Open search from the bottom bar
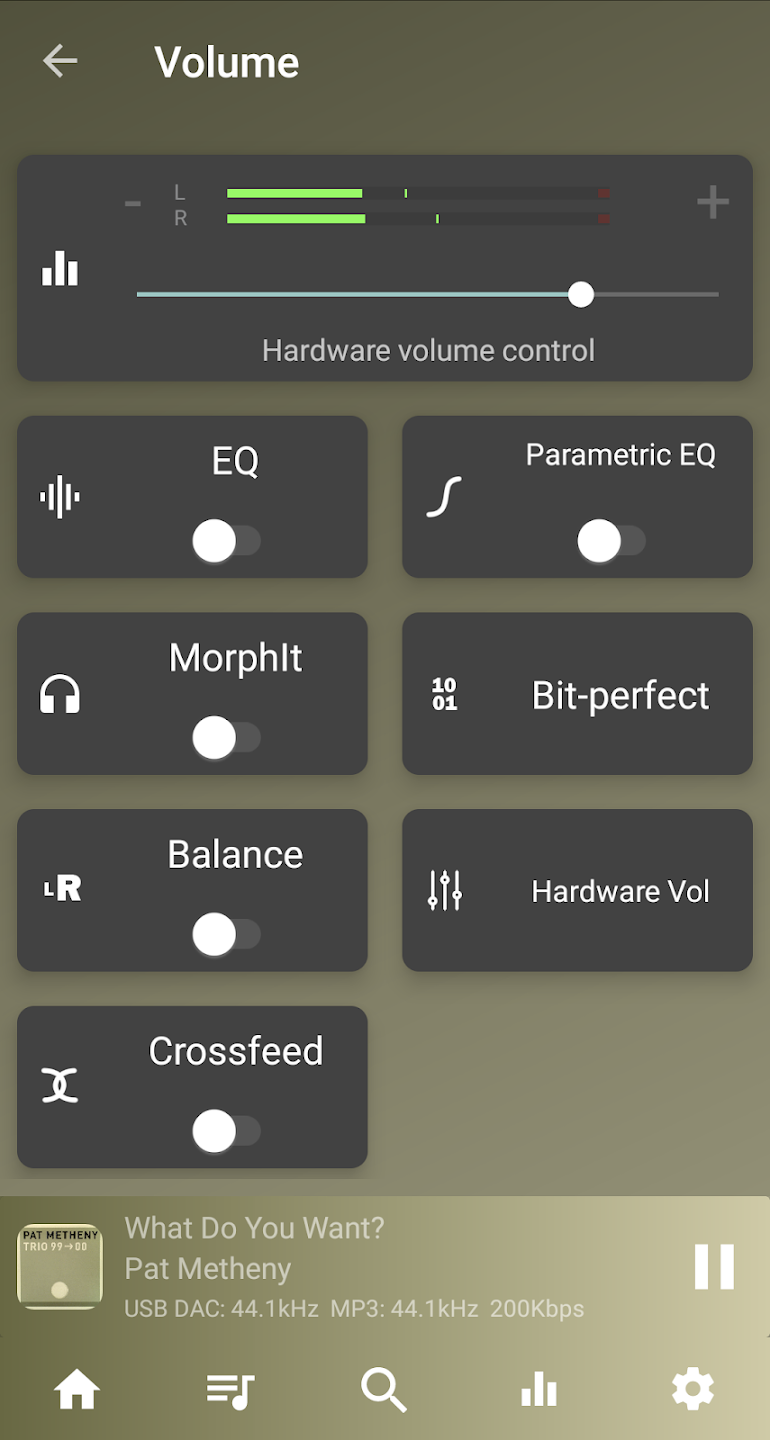The height and width of the screenshot is (1440, 770). [384, 1390]
